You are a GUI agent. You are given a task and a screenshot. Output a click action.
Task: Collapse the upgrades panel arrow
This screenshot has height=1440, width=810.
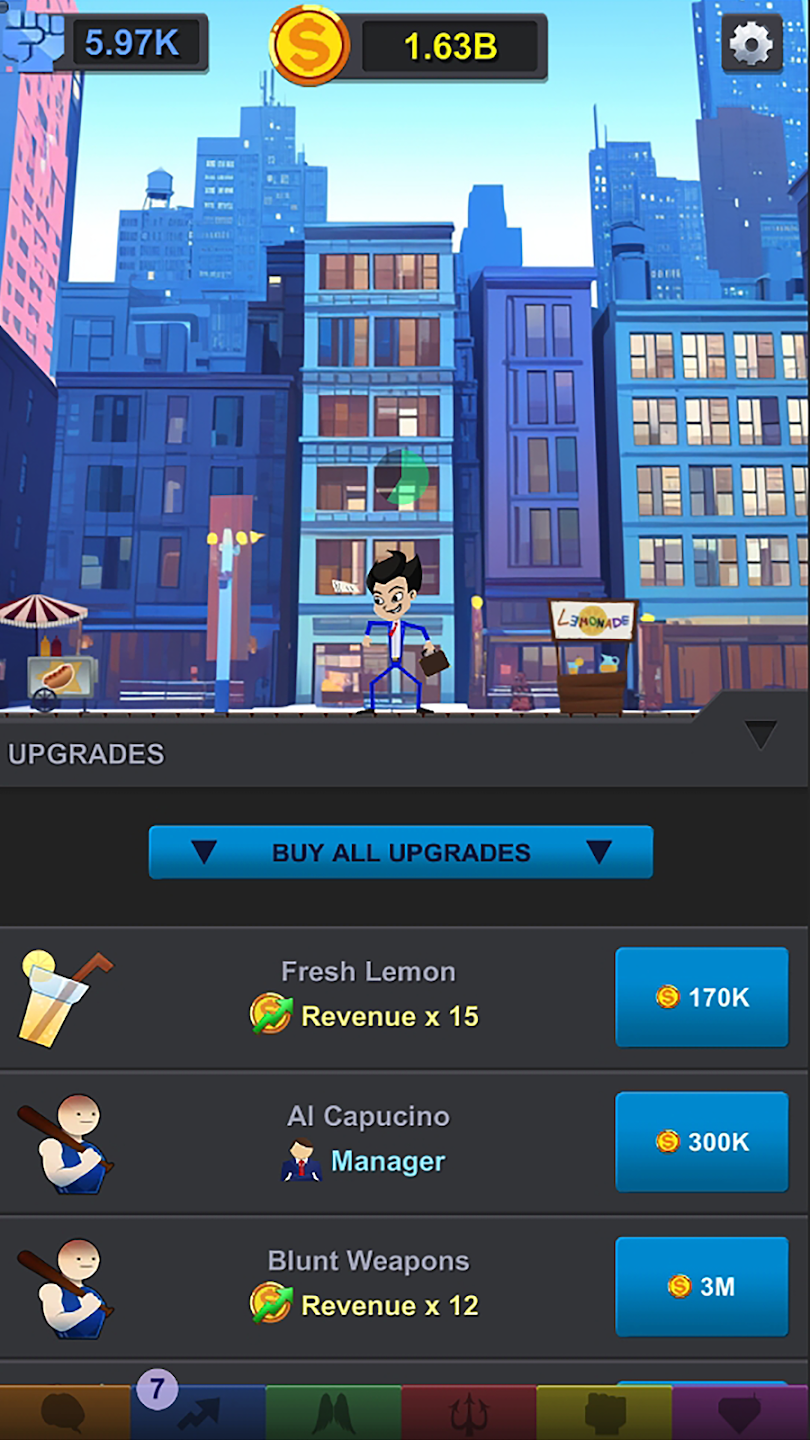pos(760,735)
